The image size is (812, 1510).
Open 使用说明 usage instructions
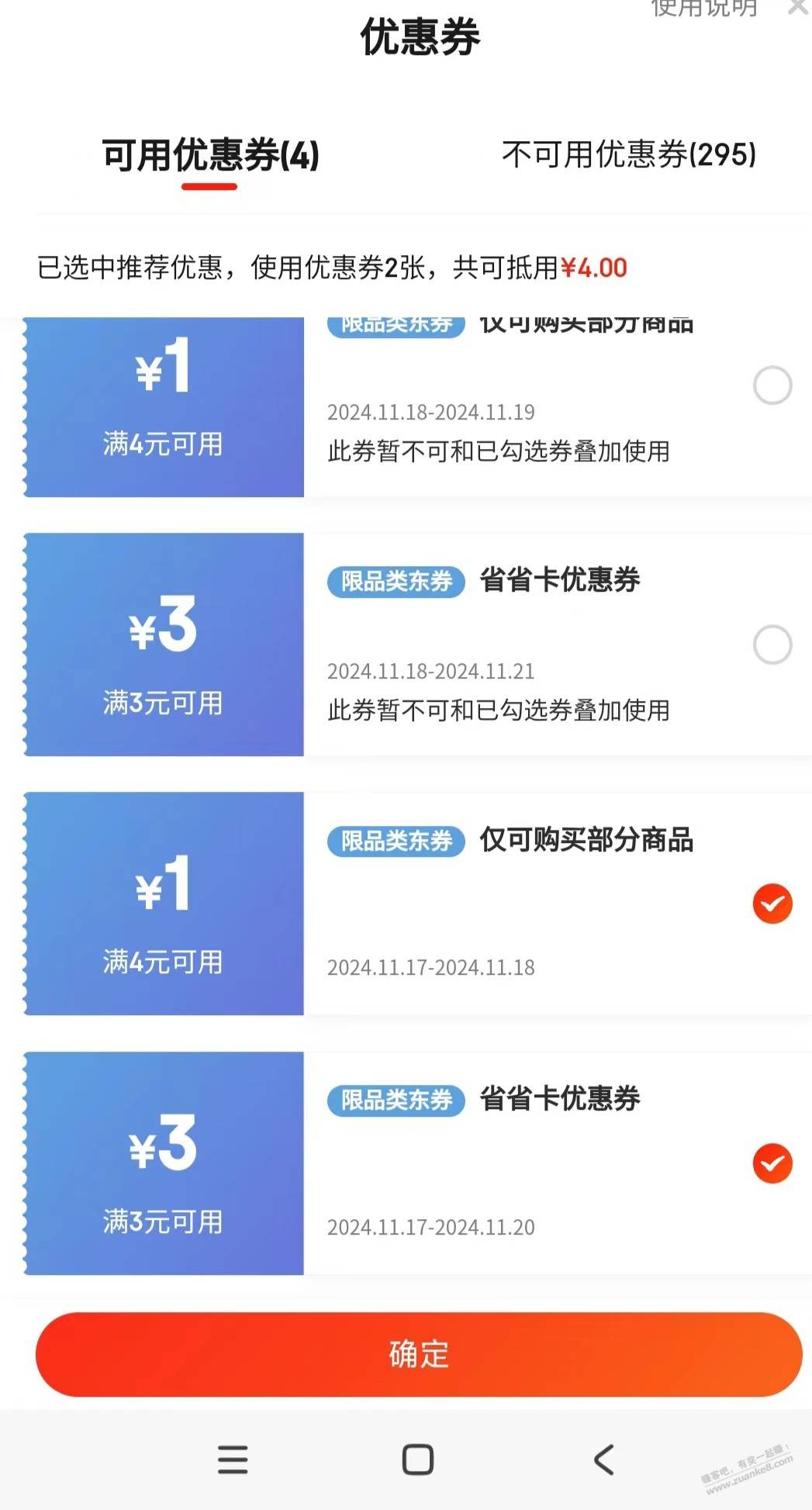point(704,8)
